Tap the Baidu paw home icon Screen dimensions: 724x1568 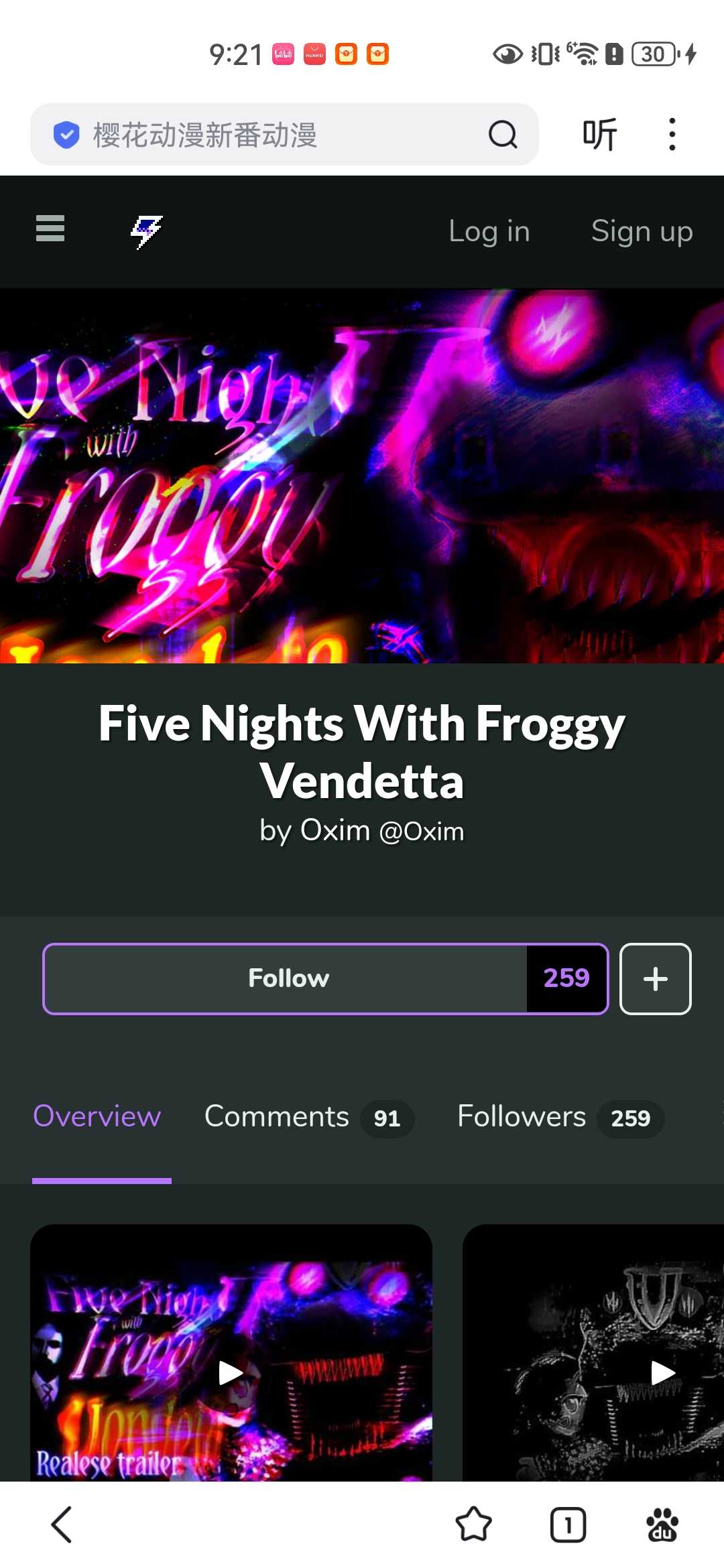click(x=662, y=1524)
